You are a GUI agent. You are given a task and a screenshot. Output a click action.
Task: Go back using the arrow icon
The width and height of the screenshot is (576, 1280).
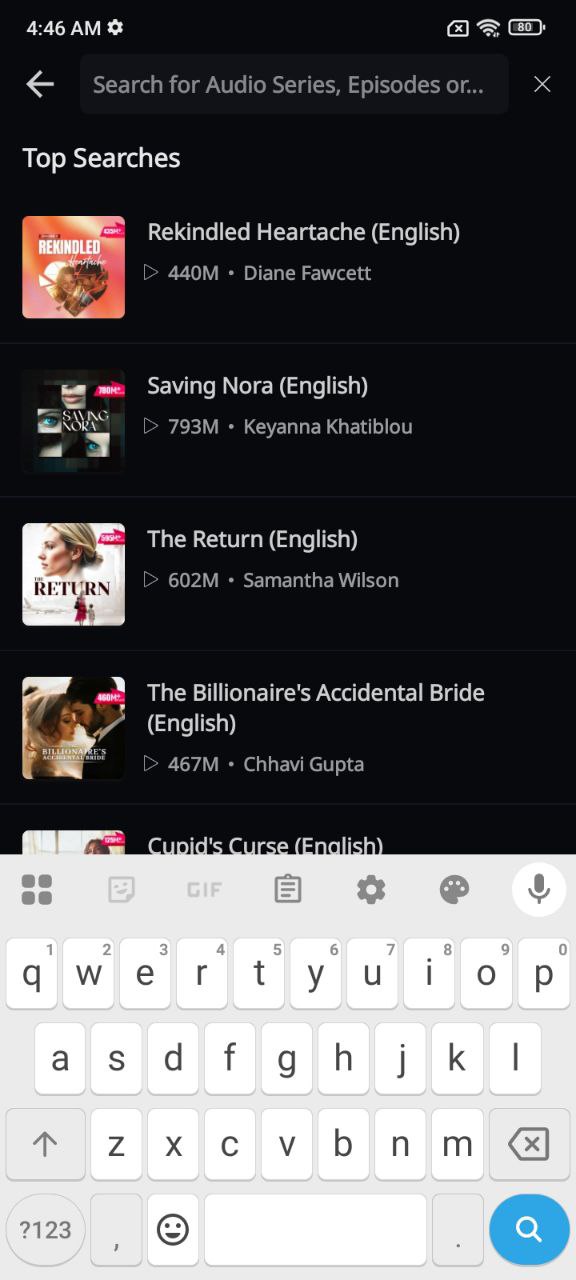click(x=40, y=84)
